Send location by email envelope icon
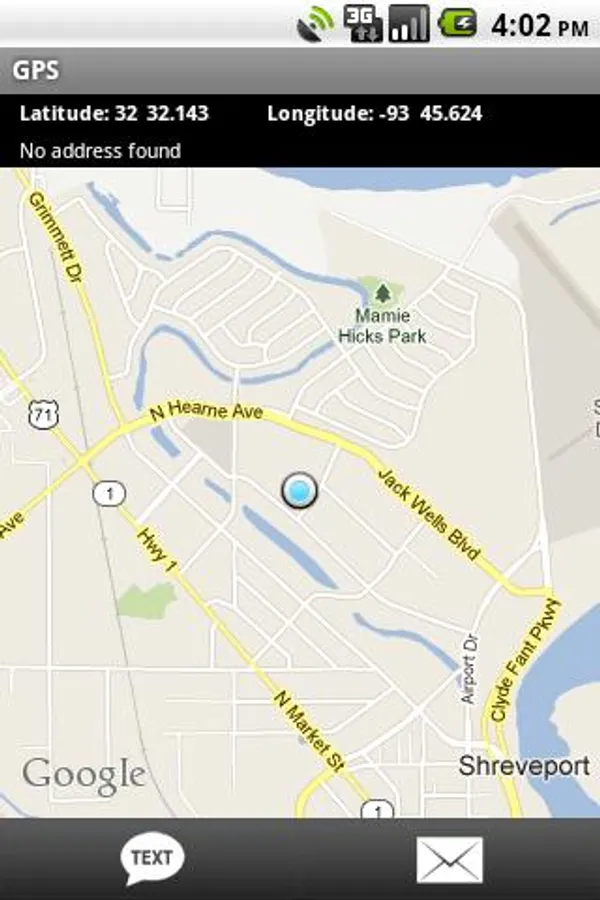This screenshot has height=900, width=600. coord(449,859)
